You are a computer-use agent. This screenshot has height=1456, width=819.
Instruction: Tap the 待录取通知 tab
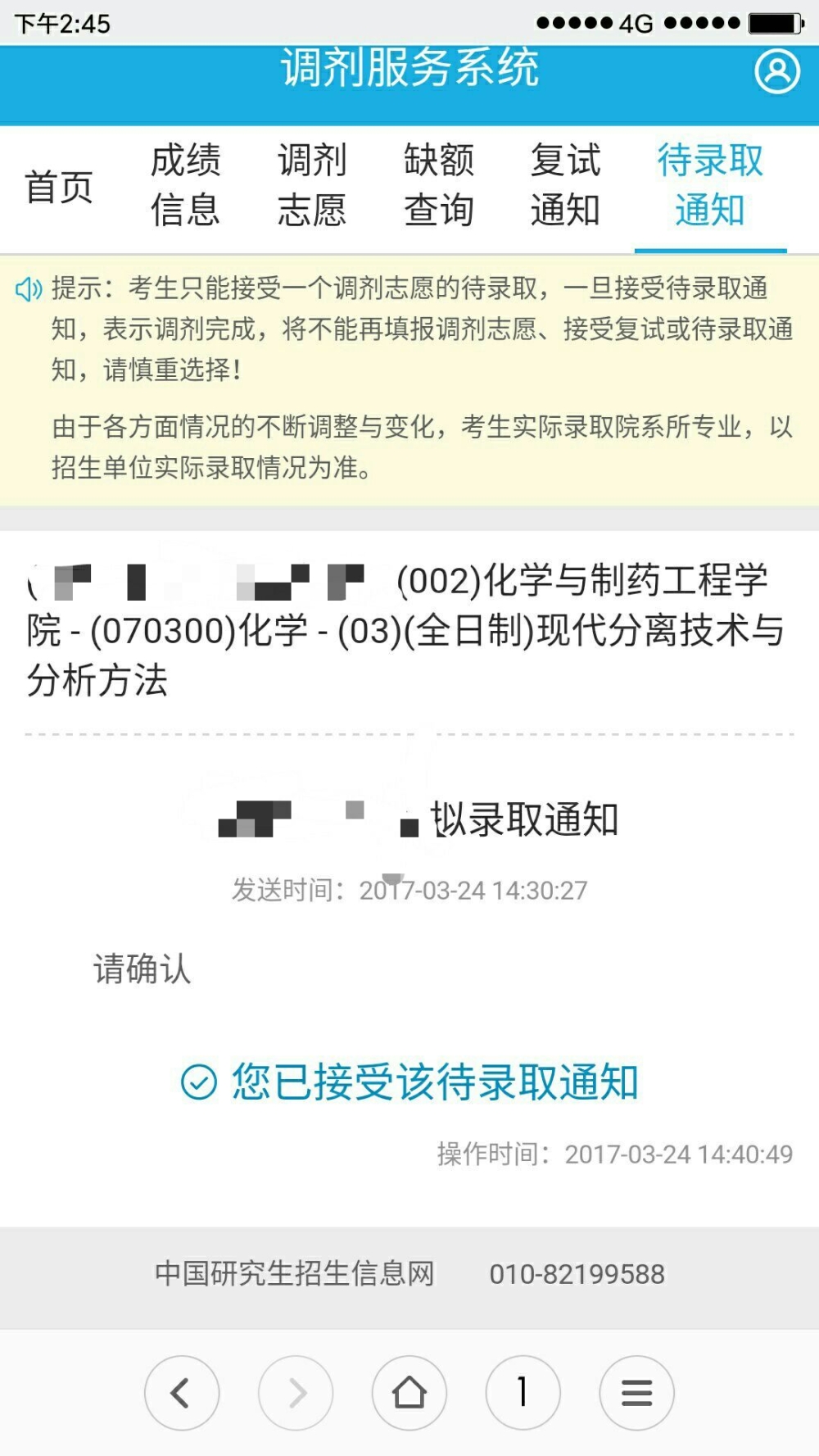[x=710, y=185]
